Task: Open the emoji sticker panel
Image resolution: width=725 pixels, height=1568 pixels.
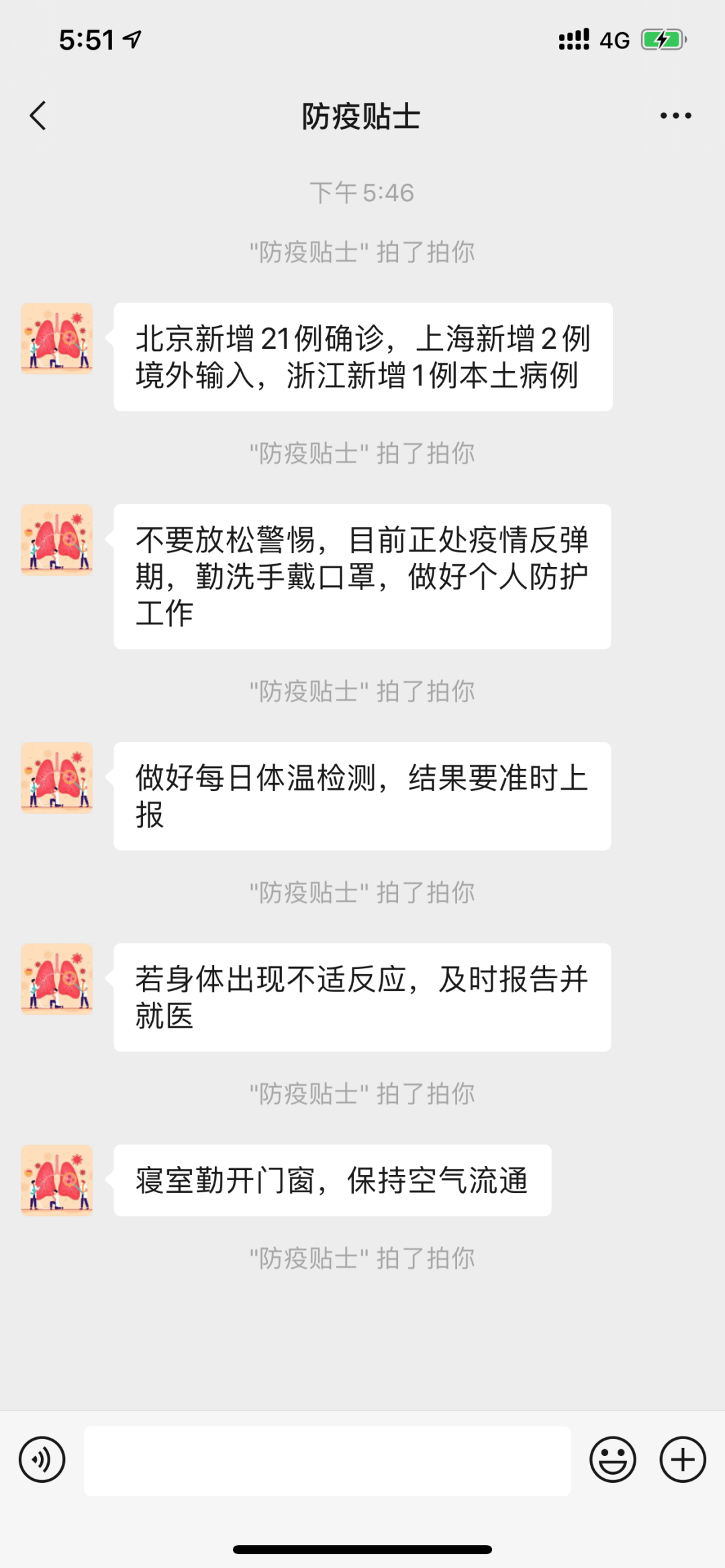Action: pyautogui.click(x=612, y=1459)
